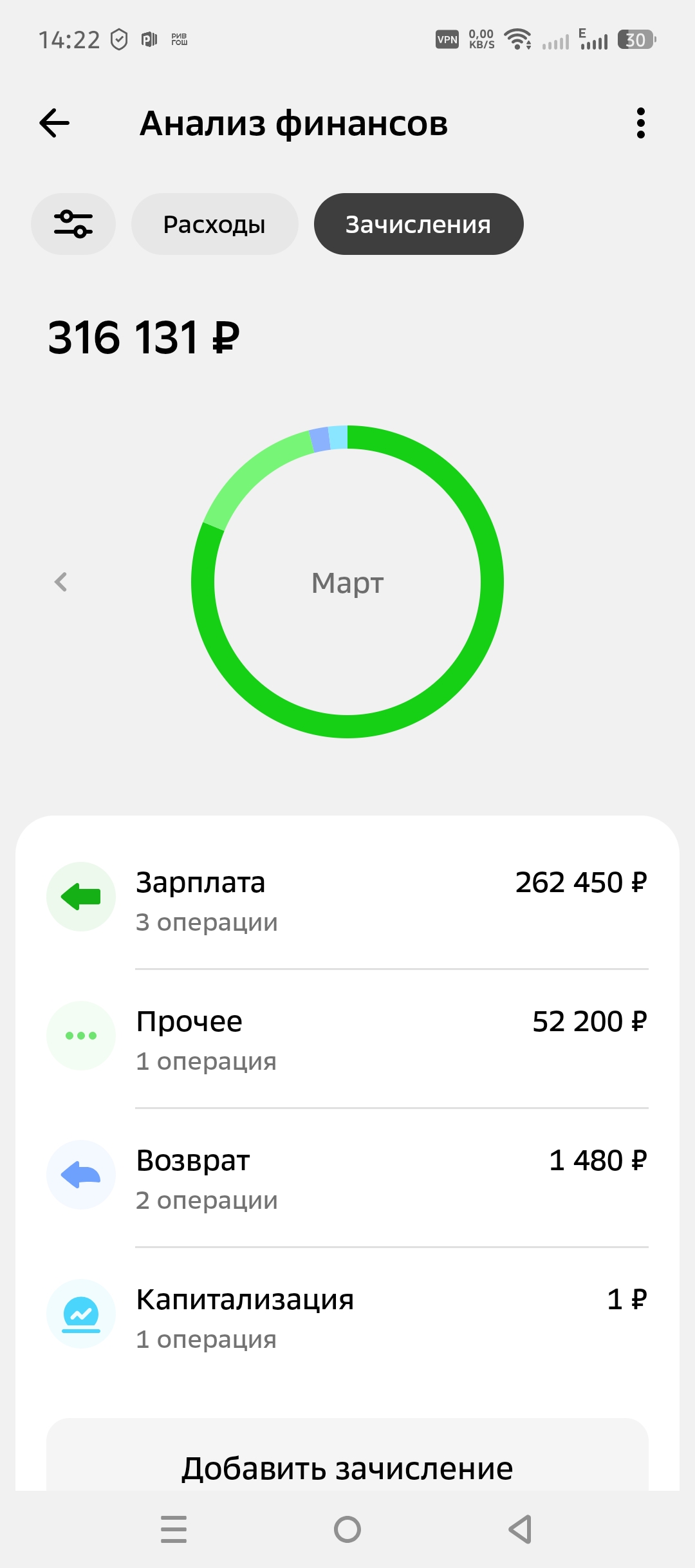This screenshot has height=1568, width=695.
Task: Go to the system home screen
Action: coord(347,1529)
